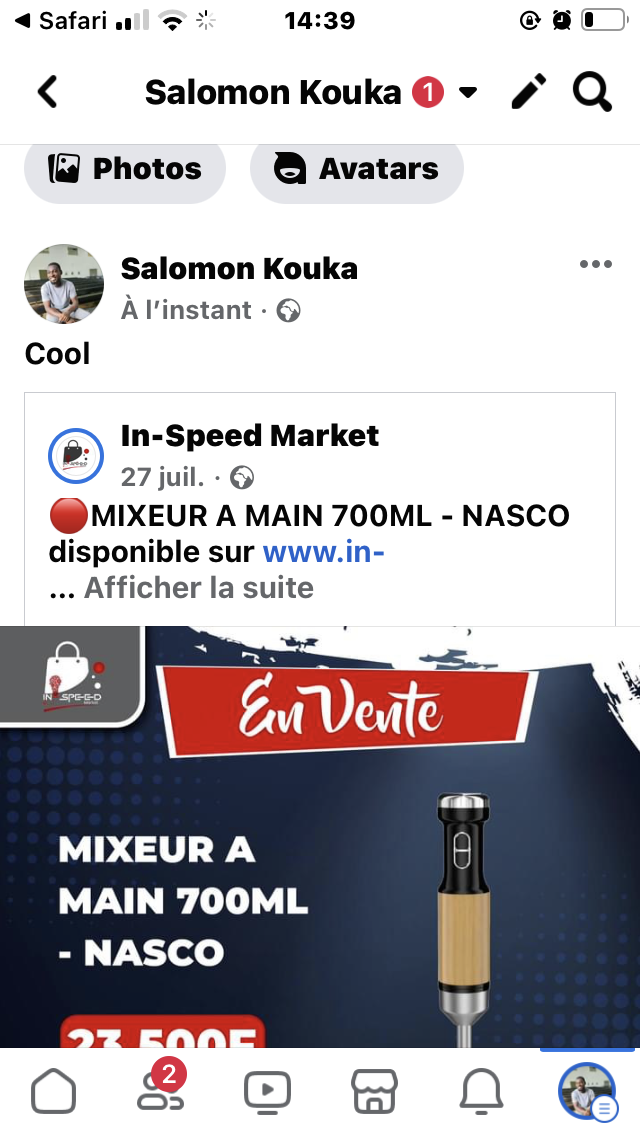The height and width of the screenshot is (1136, 640).
Task: Open the In-Speed Market page
Action: coord(249,436)
